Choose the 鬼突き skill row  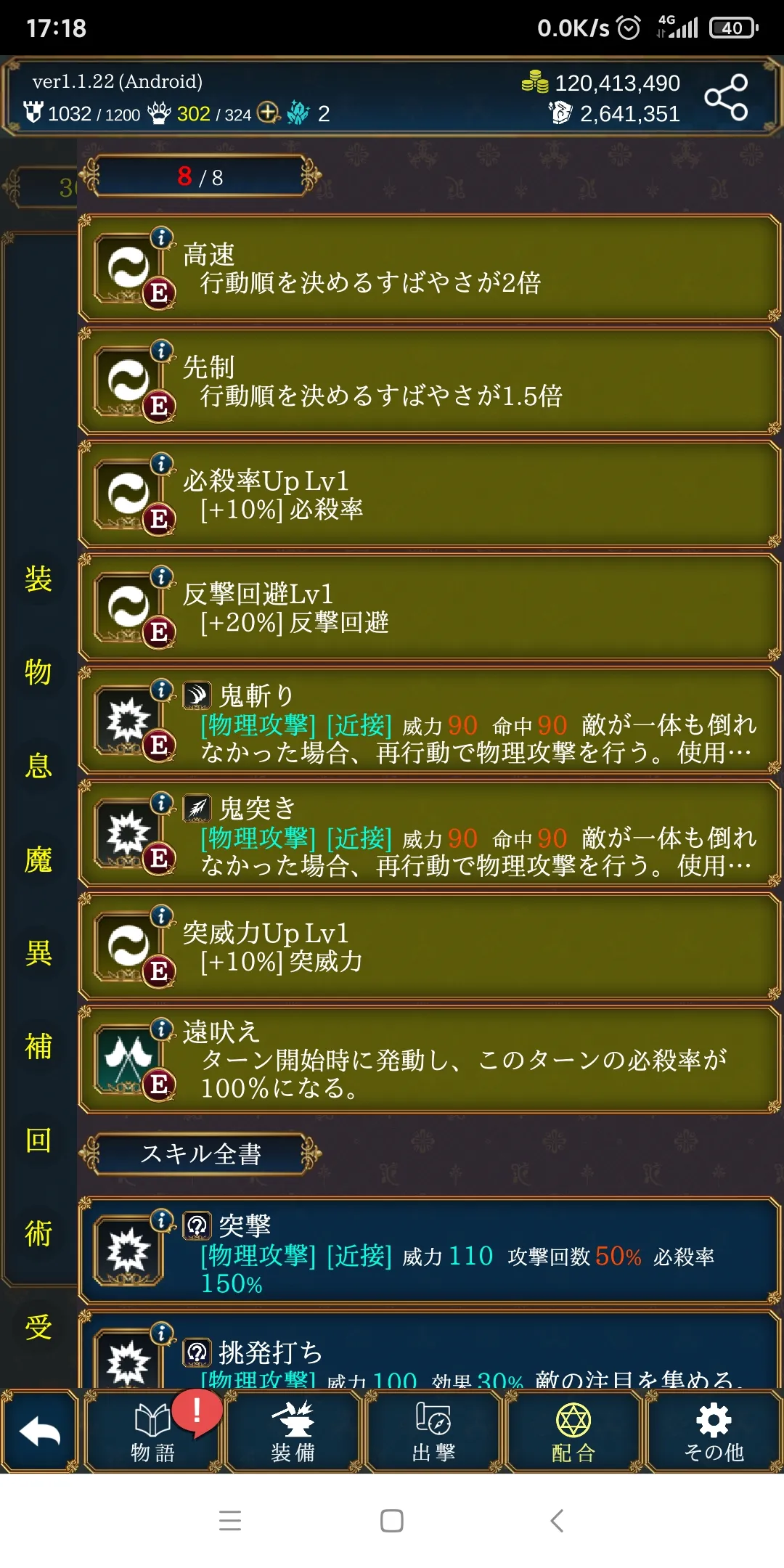[428, 834]
